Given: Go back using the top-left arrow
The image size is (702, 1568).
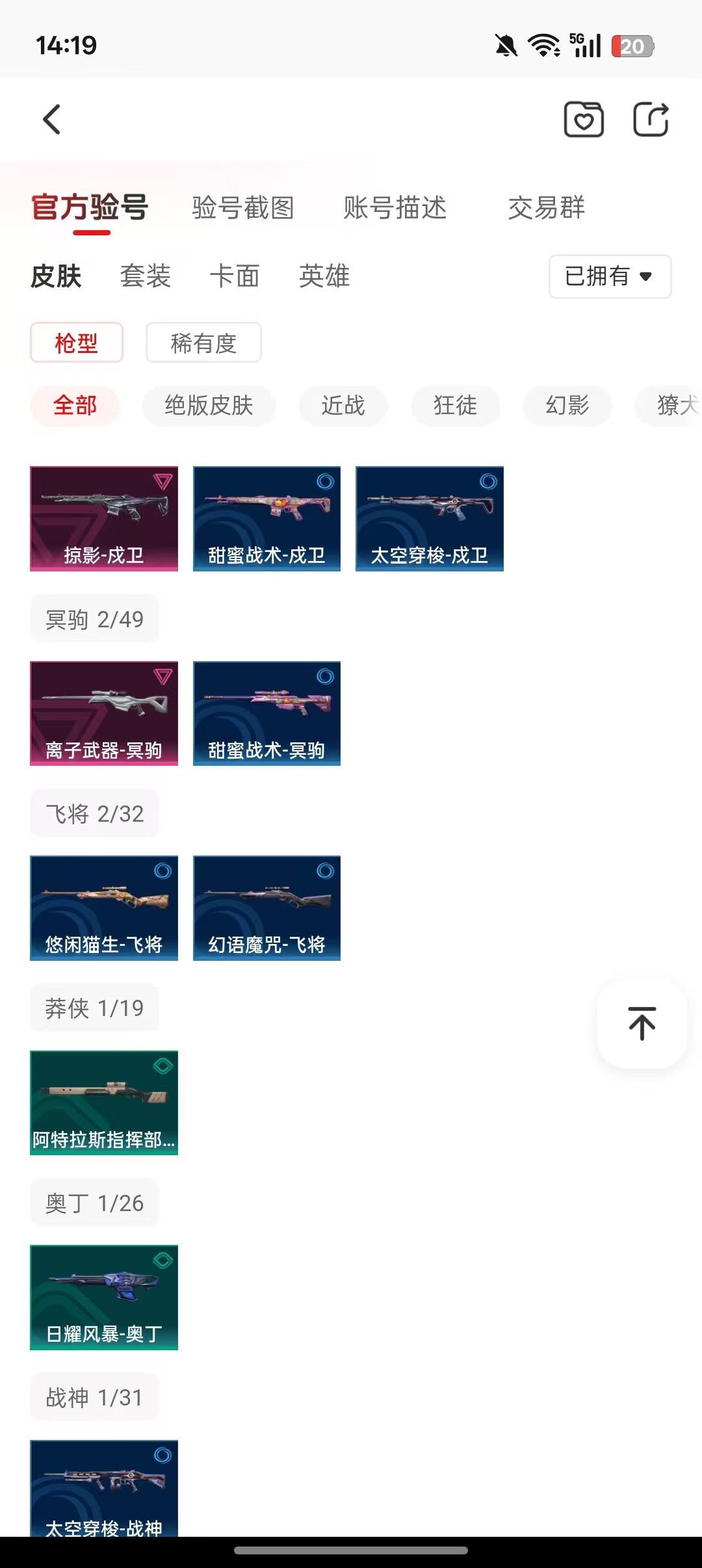Looking at the screenshot, I should click(x=52, y=120).
